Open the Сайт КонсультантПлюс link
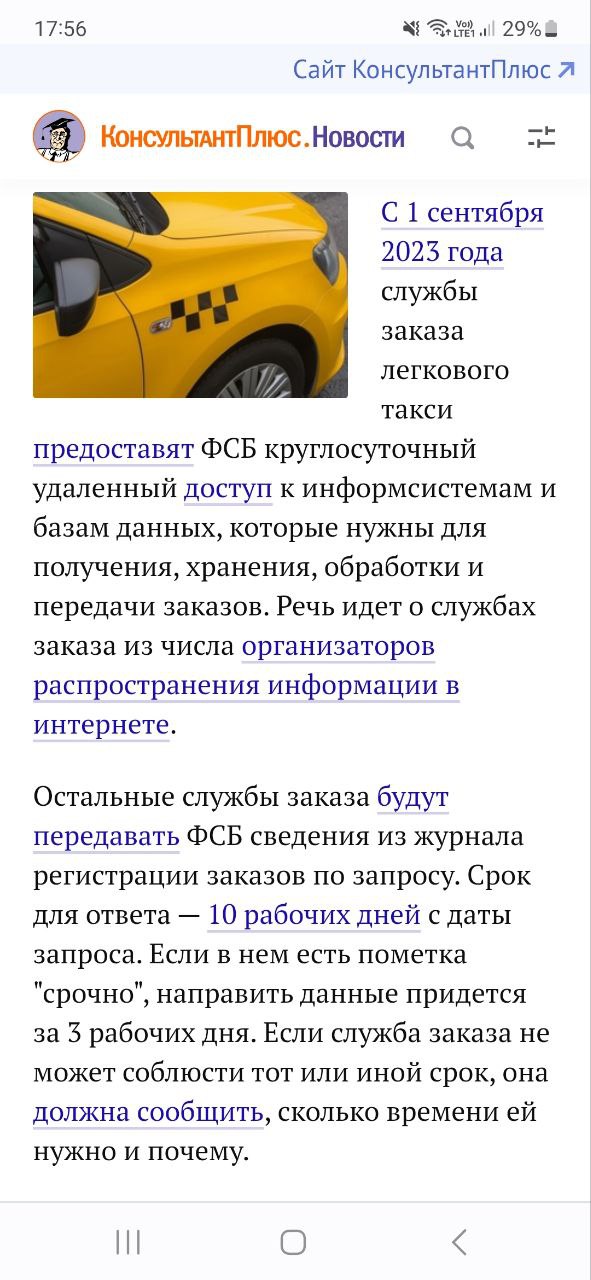This screenshot has height=1280, width=591. 433,70
